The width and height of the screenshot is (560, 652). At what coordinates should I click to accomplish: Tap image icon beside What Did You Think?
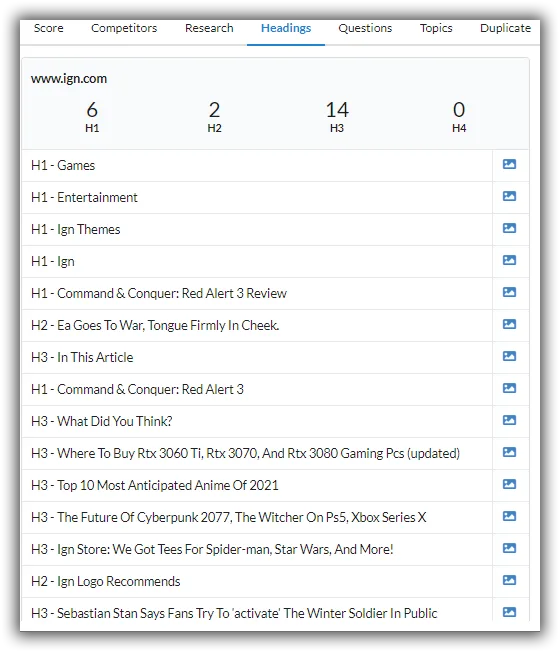[509, 420]
